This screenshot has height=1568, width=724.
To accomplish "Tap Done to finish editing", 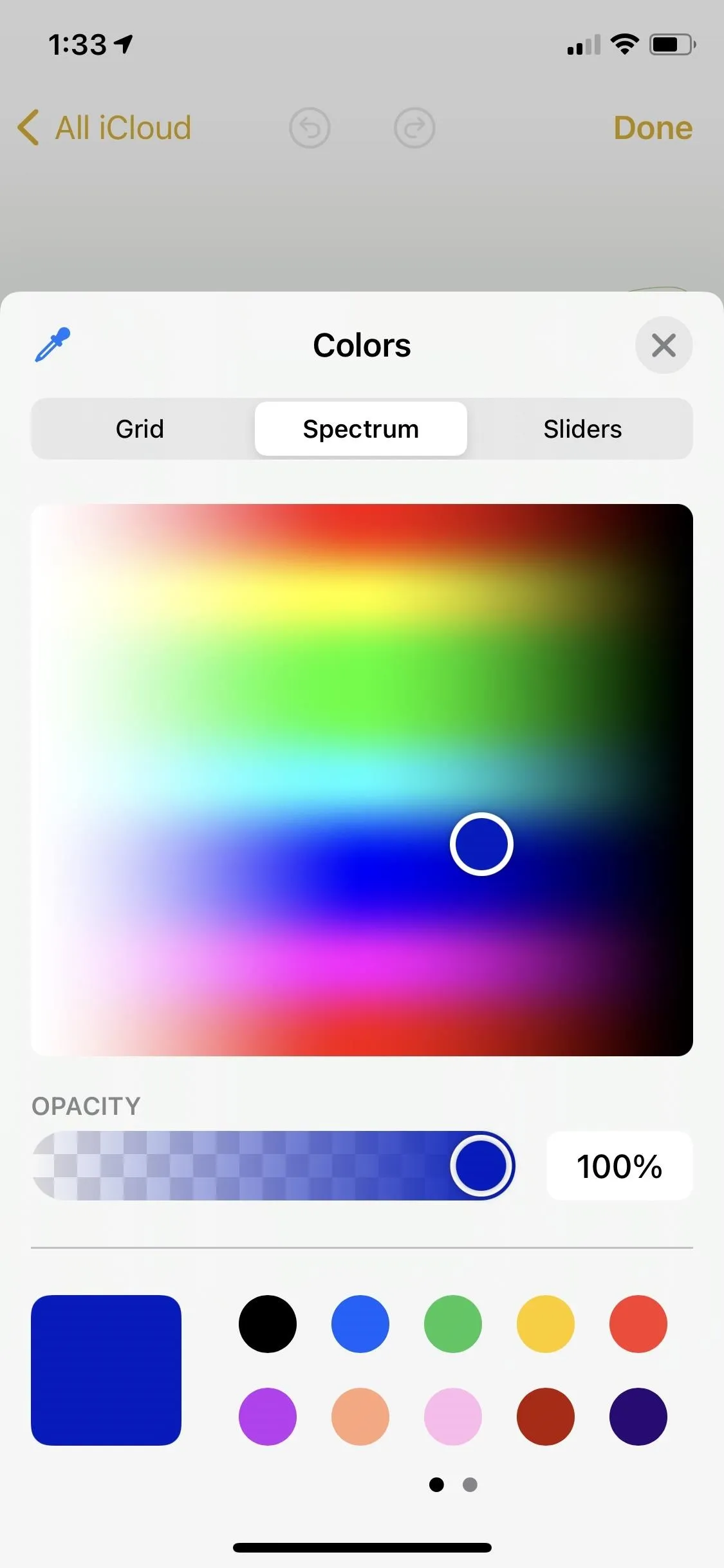I will 653,127.
